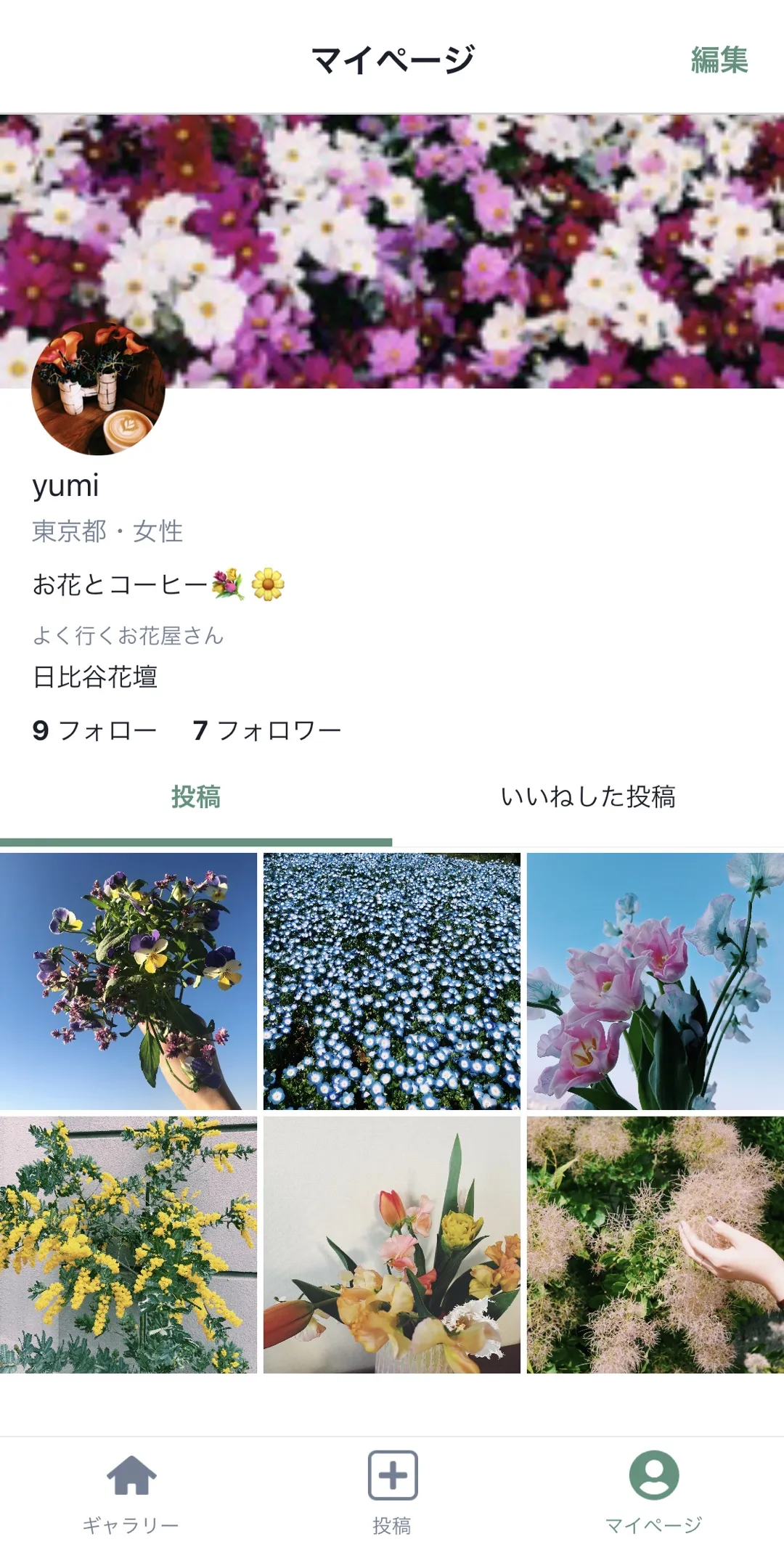Tap 編集 to edit the profile
784x1563 pixels.
(719, 60)
